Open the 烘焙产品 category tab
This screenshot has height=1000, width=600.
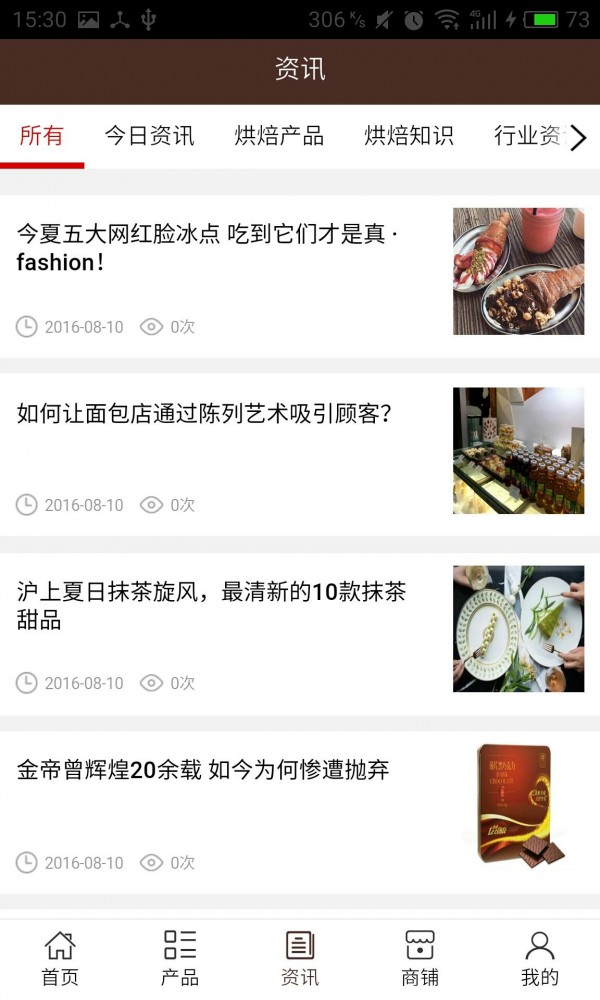[x=279, y=137]
